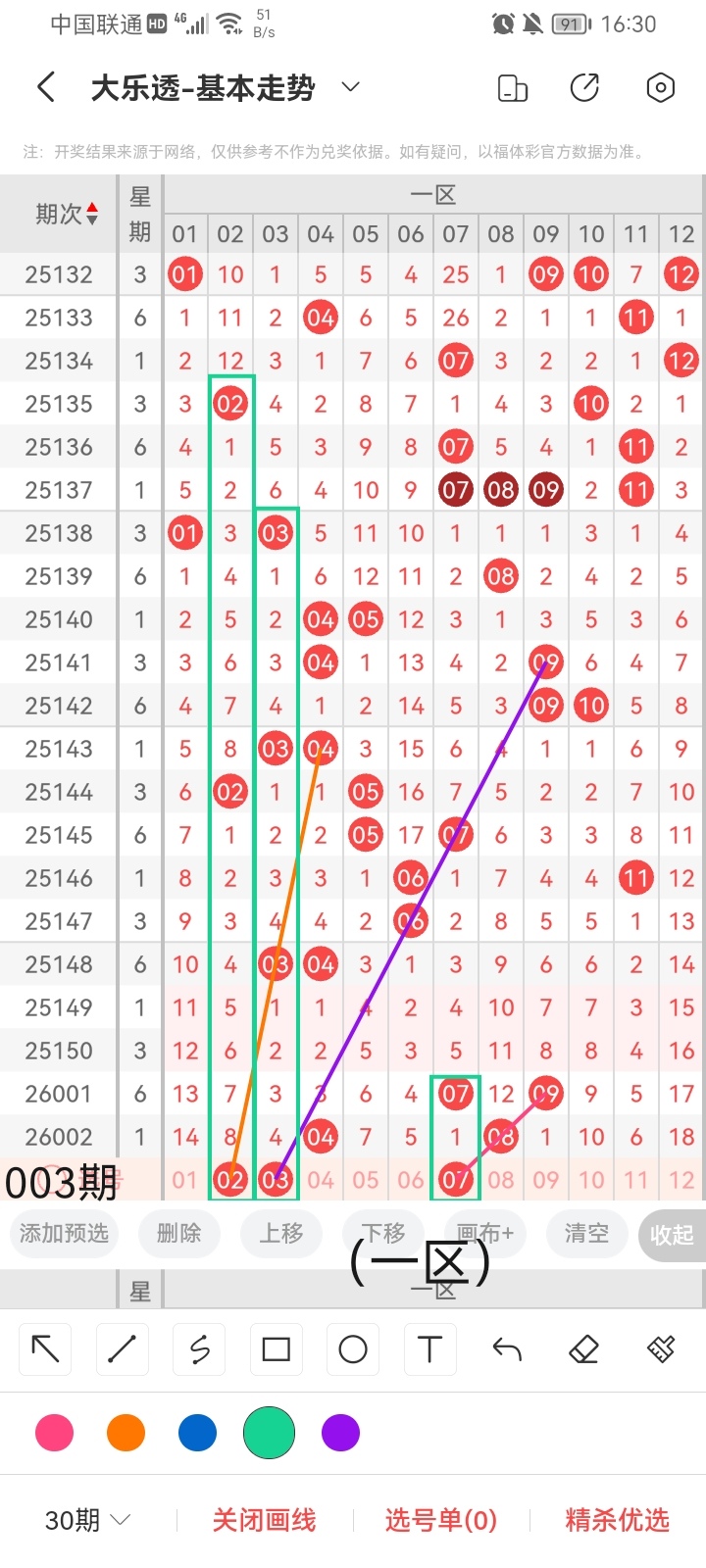The width and height of the screenshot is (706, 1568).
Task: Select the circle drawing tool
Action: point(353,1349)
